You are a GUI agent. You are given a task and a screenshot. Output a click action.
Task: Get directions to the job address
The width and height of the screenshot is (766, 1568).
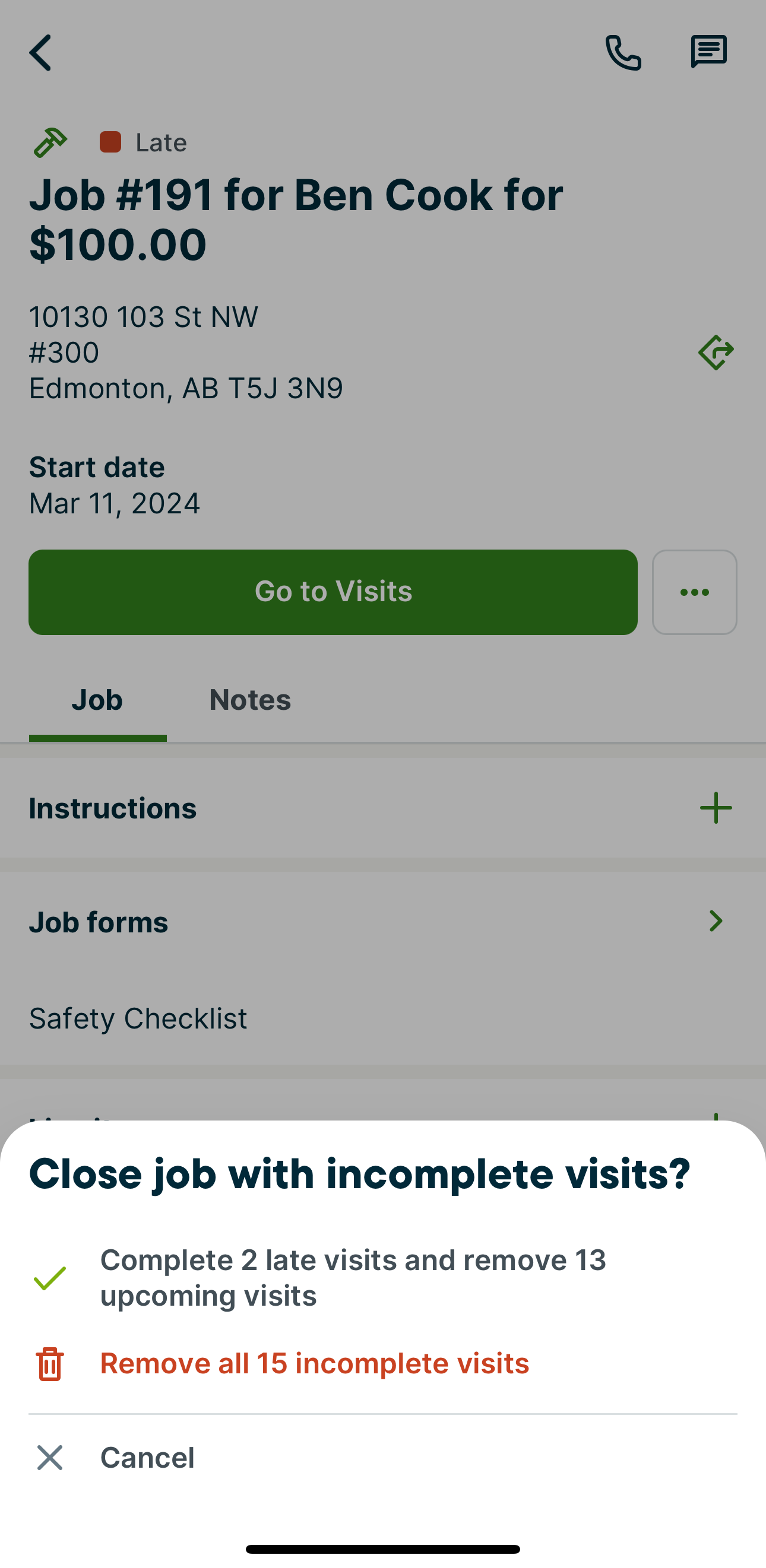point(716,352)
